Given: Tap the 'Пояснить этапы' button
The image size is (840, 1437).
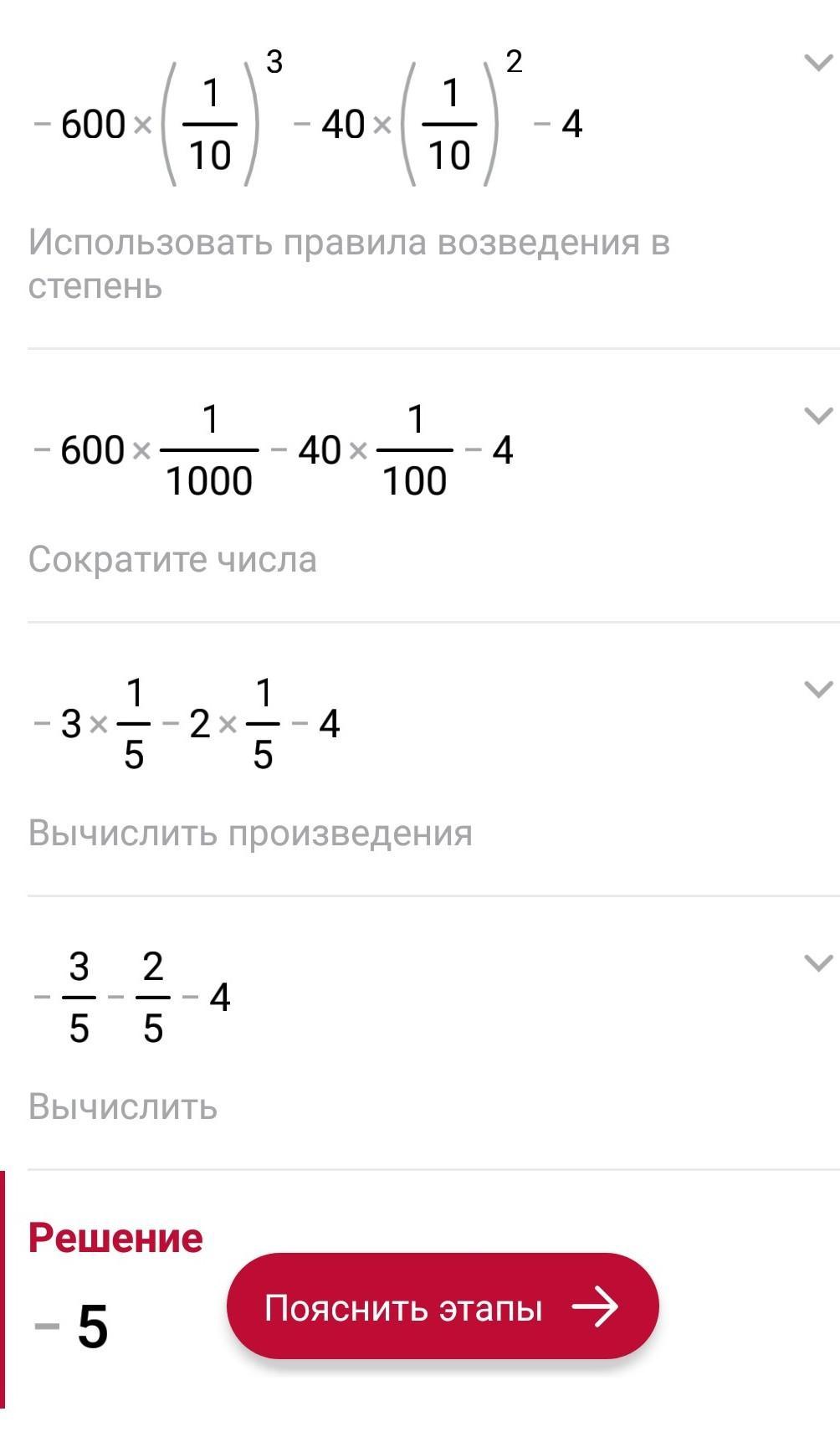Looking at the screenshot, I should pyautogui.click(x=442, y=1306).
